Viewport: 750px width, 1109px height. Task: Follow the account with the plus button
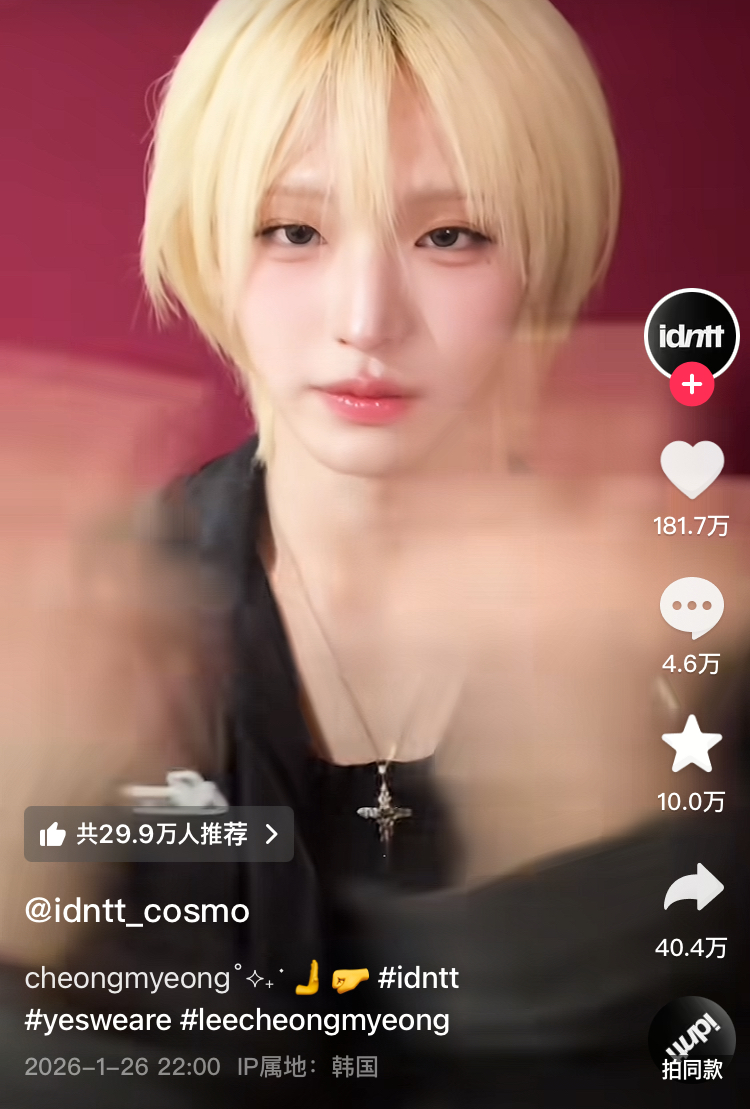(x=691, y=384)
